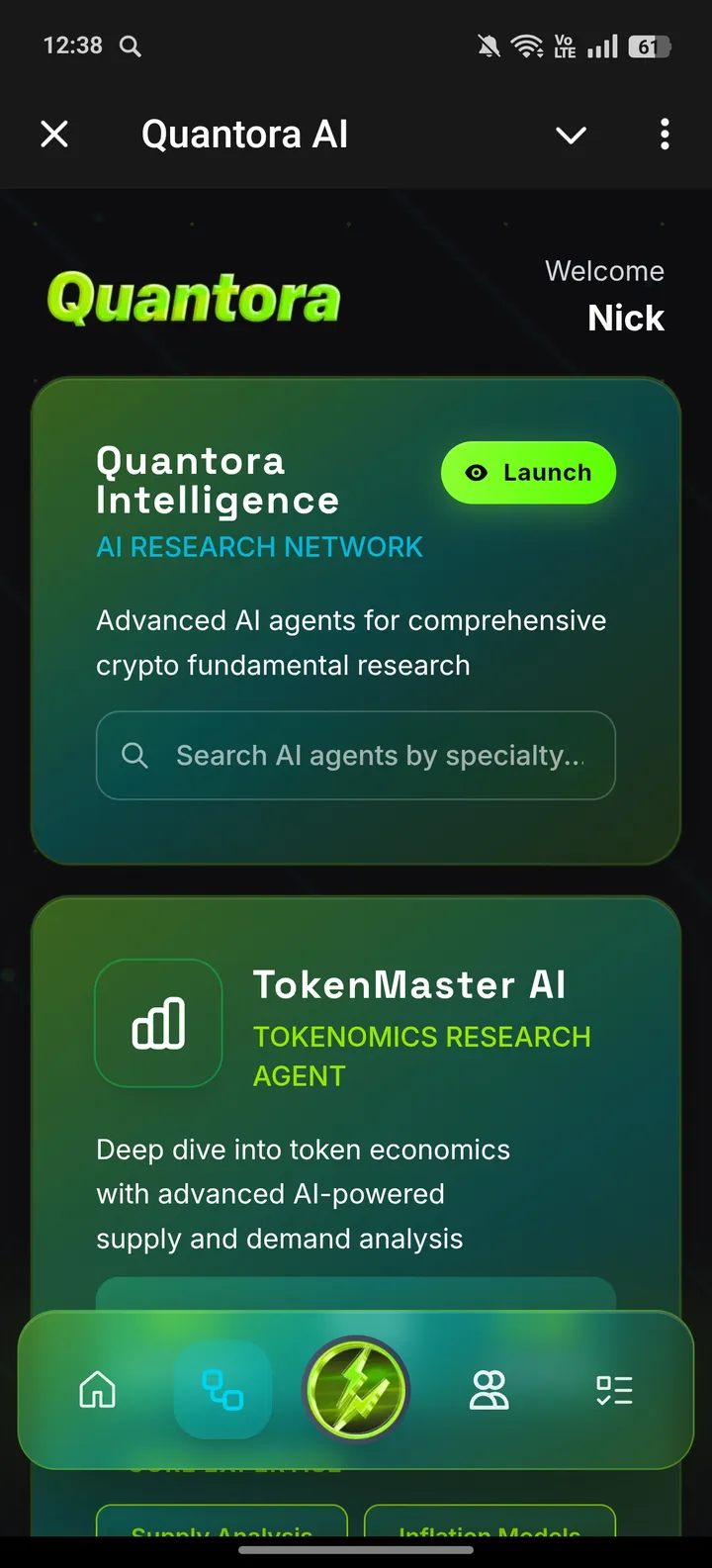Tap the TokenMaster AI bar-chart icon
712x1568 pixels.
[x=158, y=1023]
